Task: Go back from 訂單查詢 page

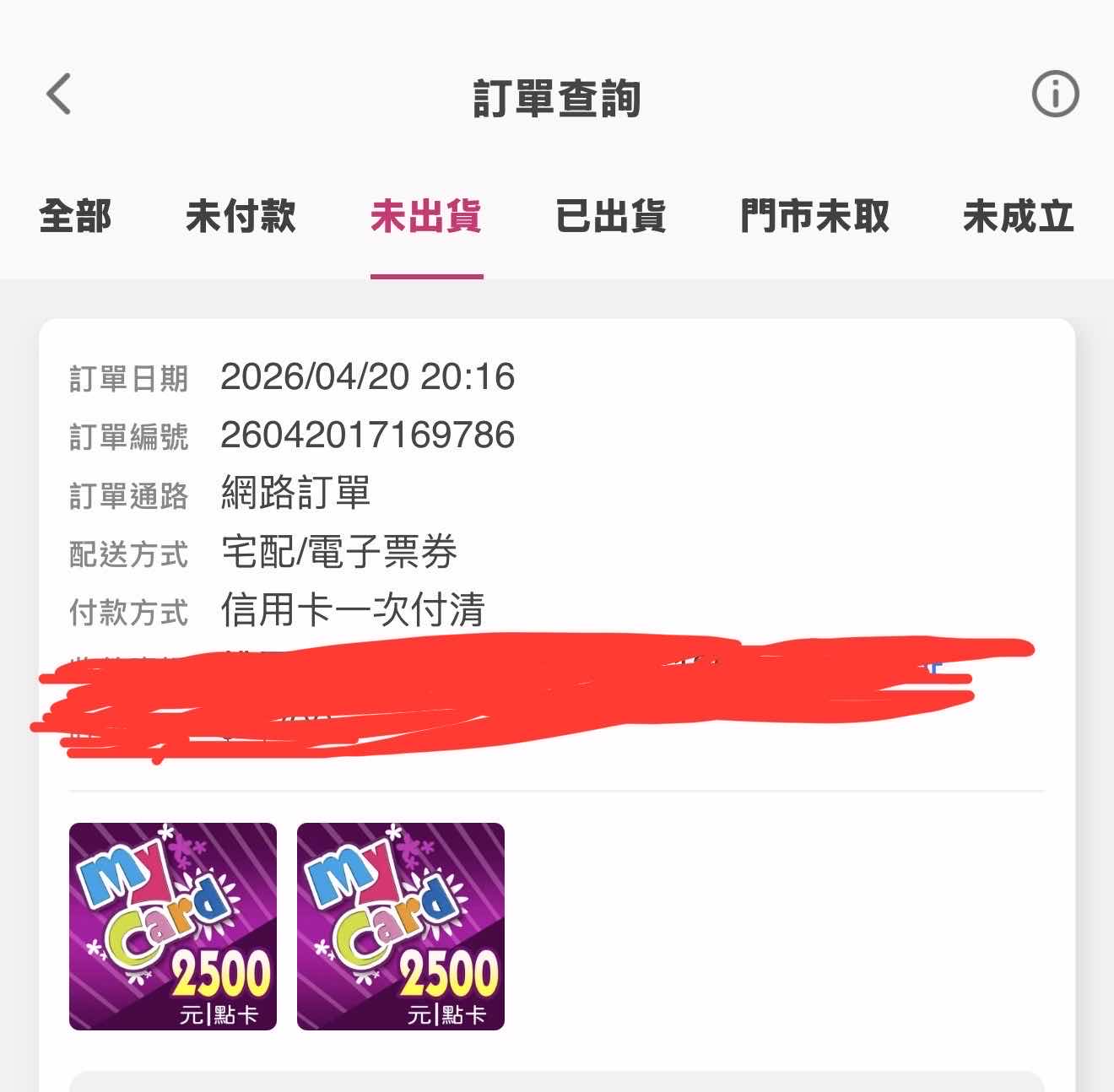Action: 59,94
